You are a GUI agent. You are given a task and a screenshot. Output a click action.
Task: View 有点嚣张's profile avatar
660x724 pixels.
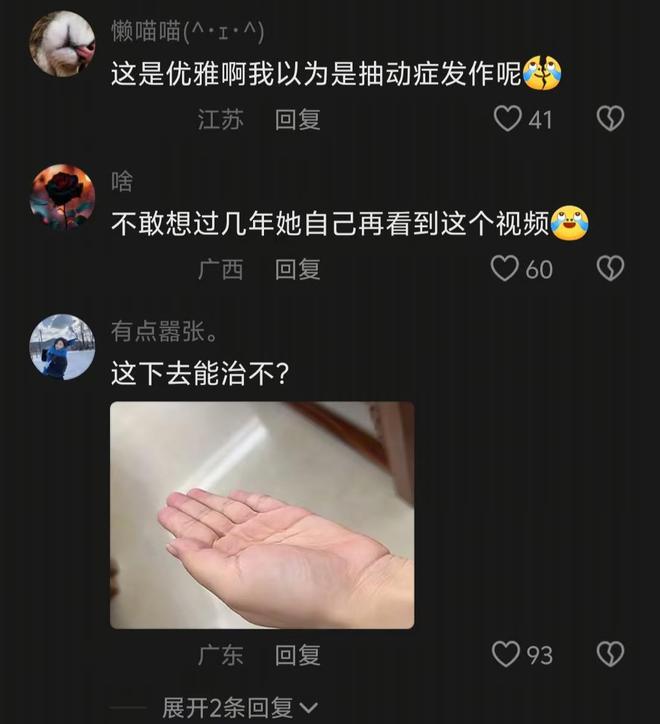pos(62,347)
